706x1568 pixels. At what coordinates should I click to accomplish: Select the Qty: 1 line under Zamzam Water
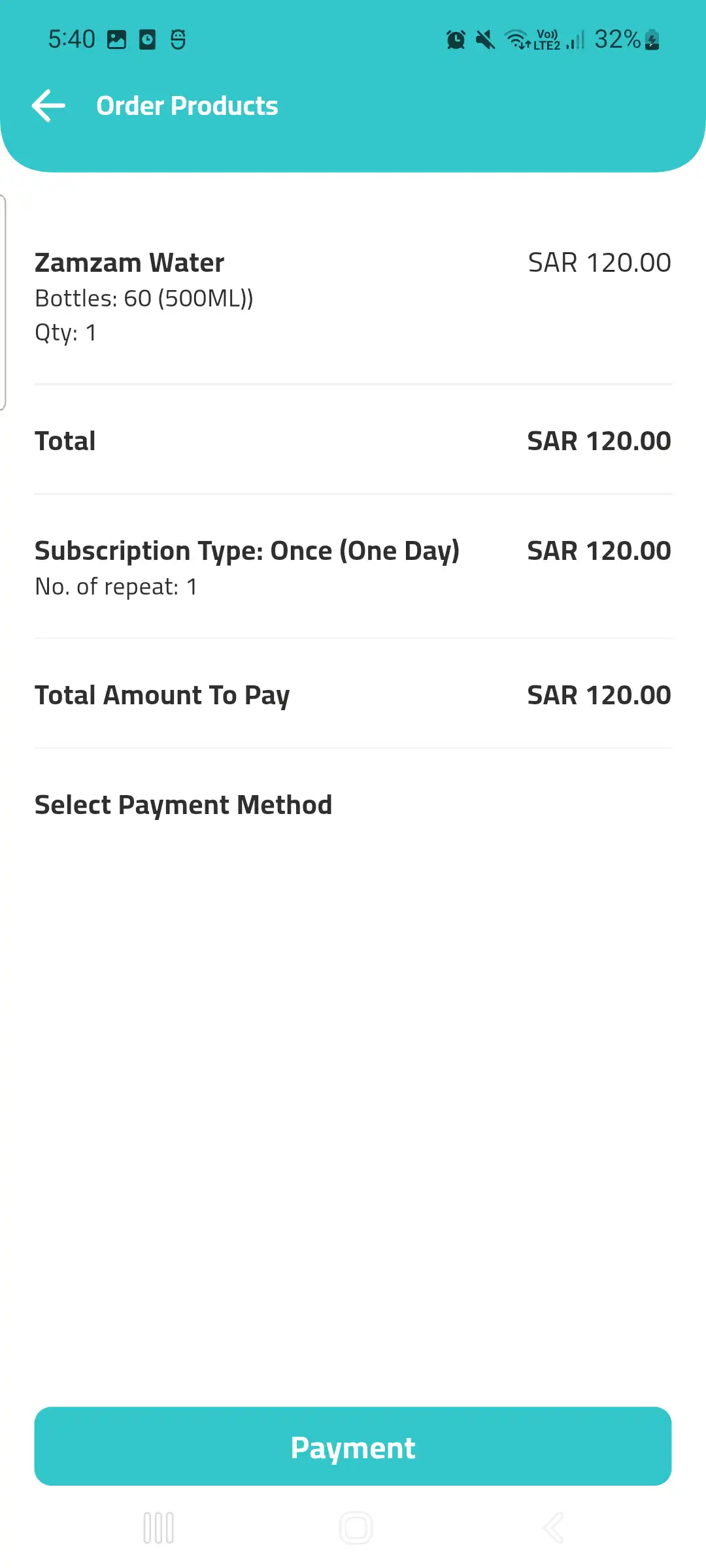[65, 333]
